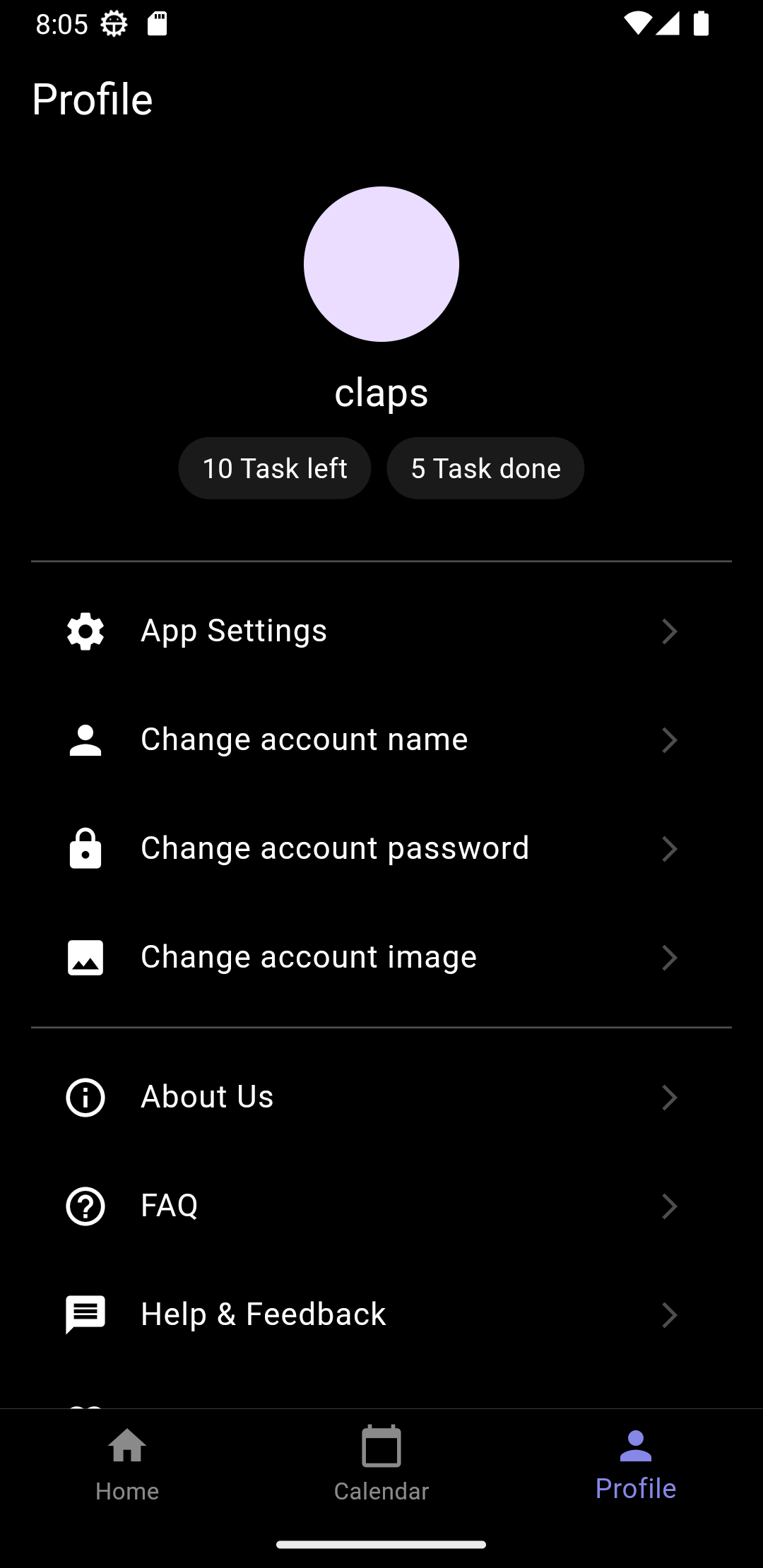Choose Change account image

380,957
